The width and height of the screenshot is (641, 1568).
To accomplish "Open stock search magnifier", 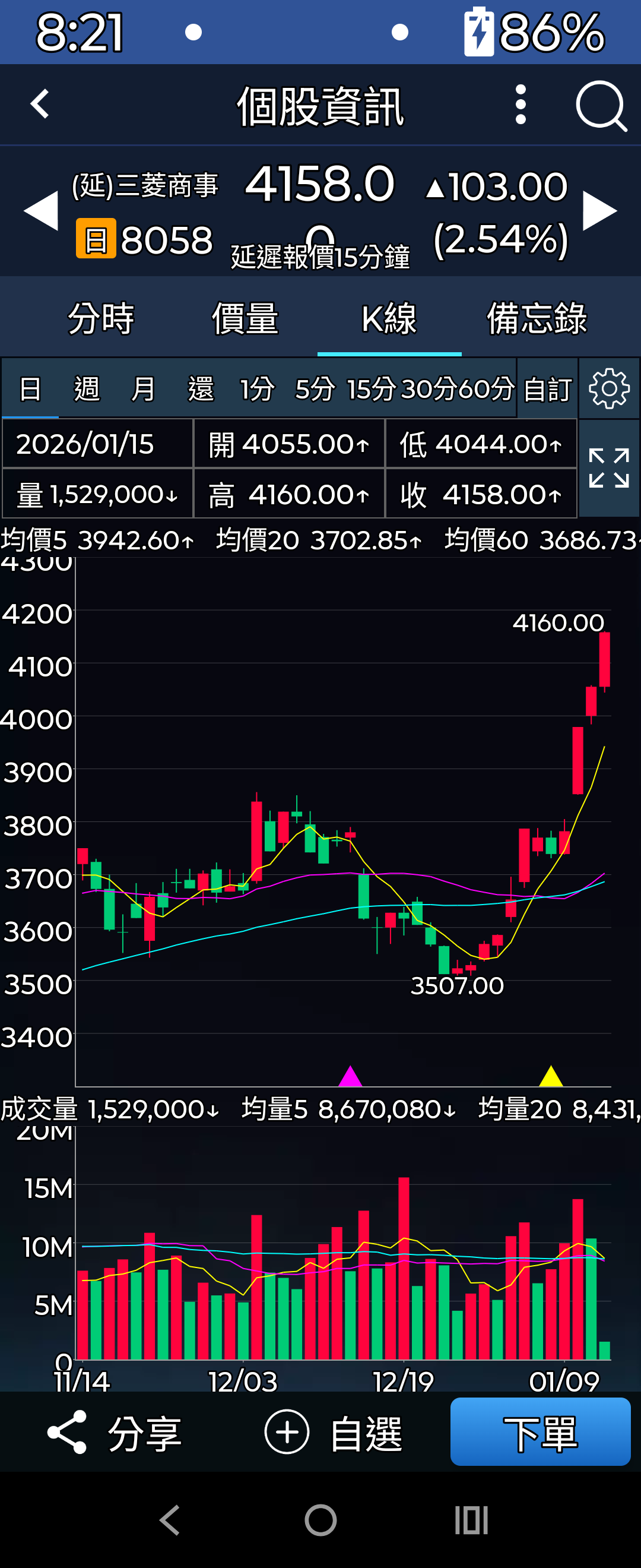I will click(601, 106).
